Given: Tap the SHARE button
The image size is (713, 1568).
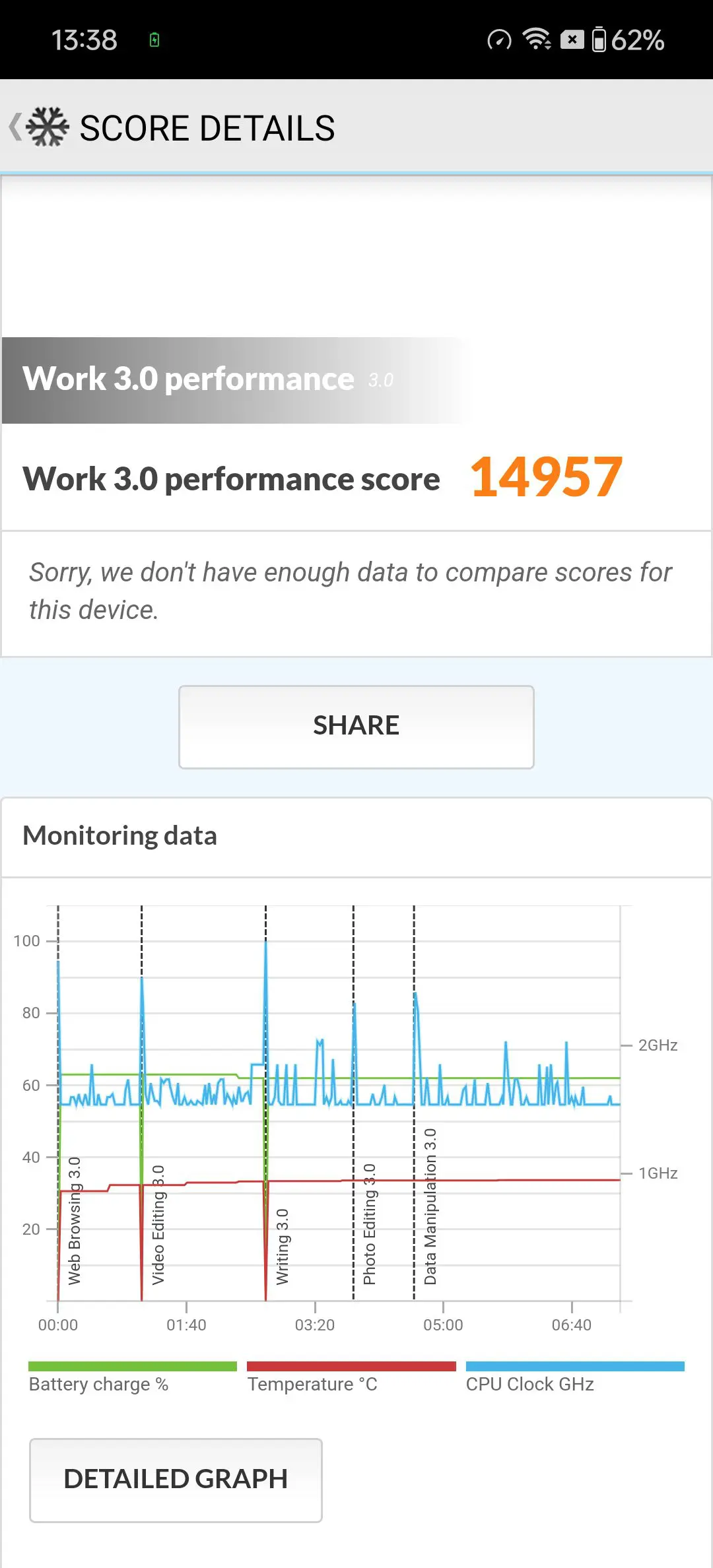Looking at the screenshot, I should [x=356, y=727].
